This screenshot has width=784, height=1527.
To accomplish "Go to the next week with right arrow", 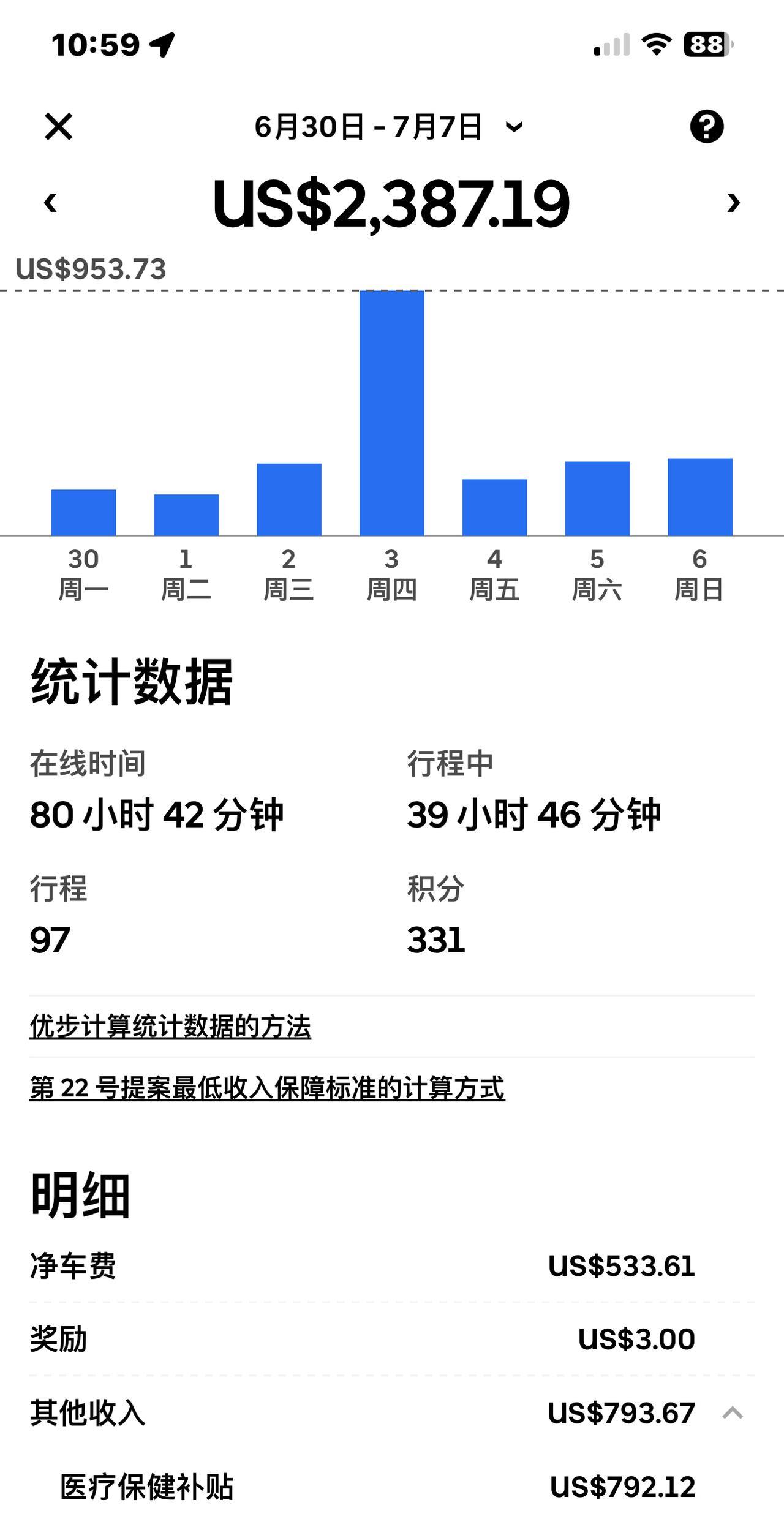I will click(x=733, y=202).
